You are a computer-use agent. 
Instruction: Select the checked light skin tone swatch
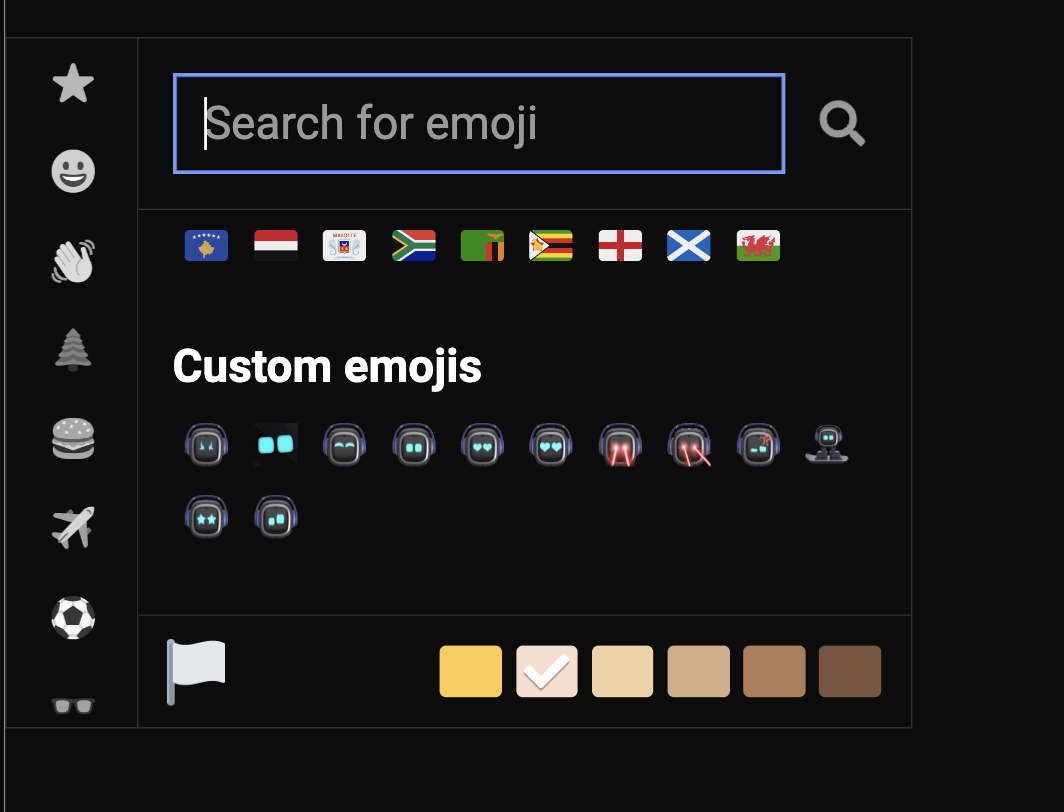click(x=547, y=671)
